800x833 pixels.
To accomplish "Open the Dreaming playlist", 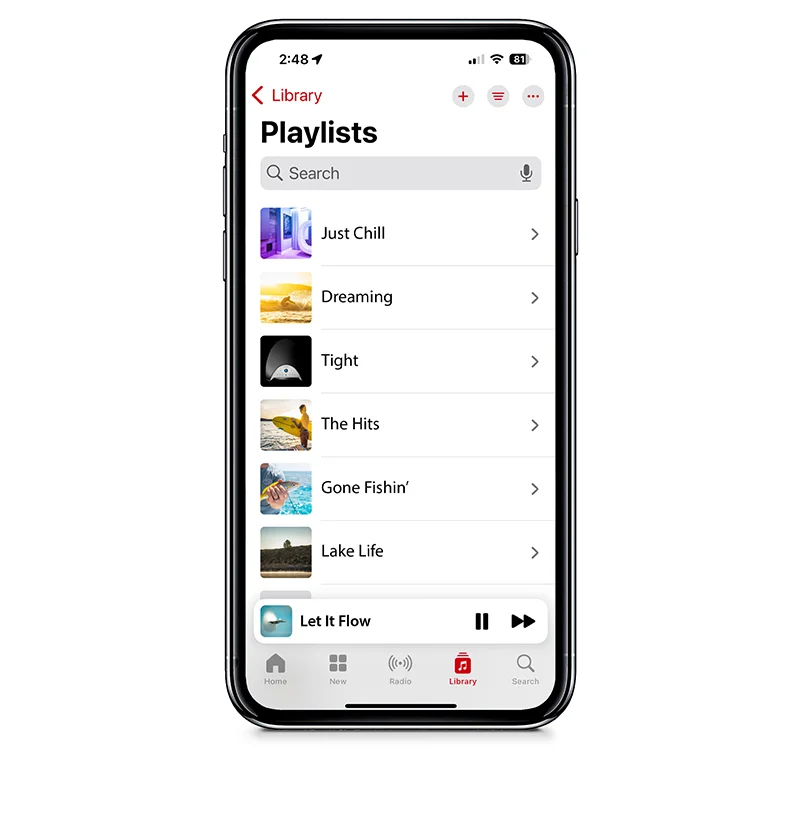I will 400,297.
